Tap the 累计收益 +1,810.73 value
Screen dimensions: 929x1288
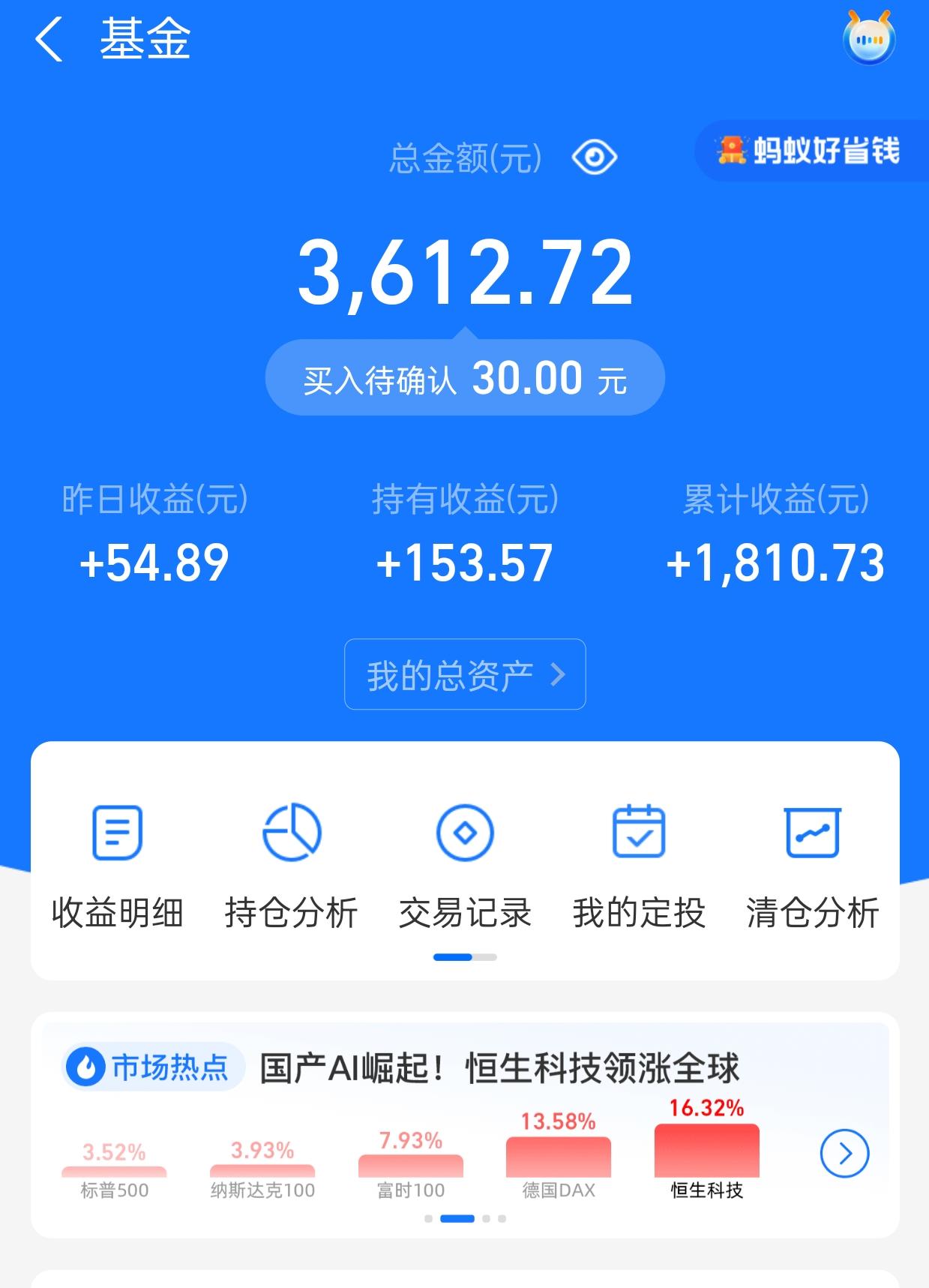(x=775, y=564)
